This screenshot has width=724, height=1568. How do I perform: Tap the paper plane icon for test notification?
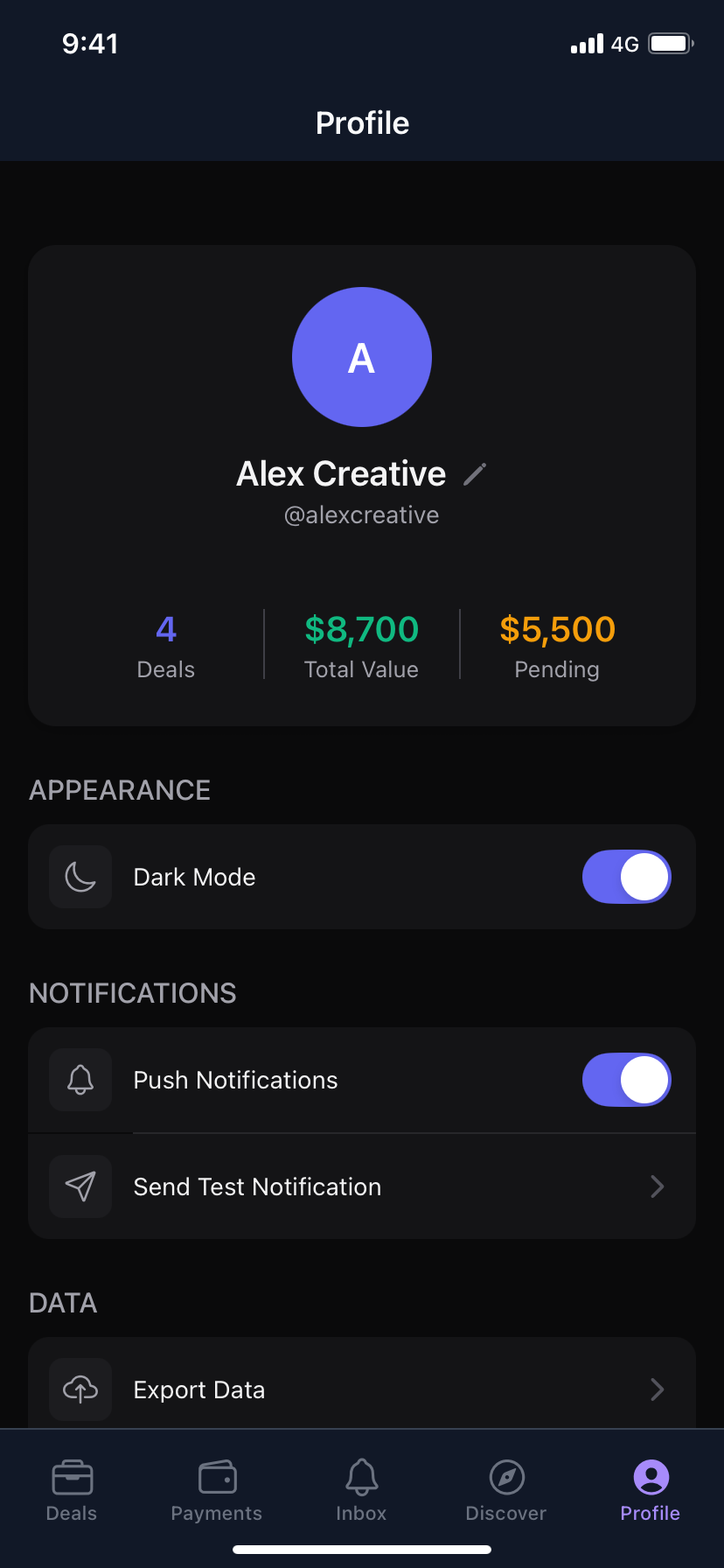click(x=80, y=1186)
